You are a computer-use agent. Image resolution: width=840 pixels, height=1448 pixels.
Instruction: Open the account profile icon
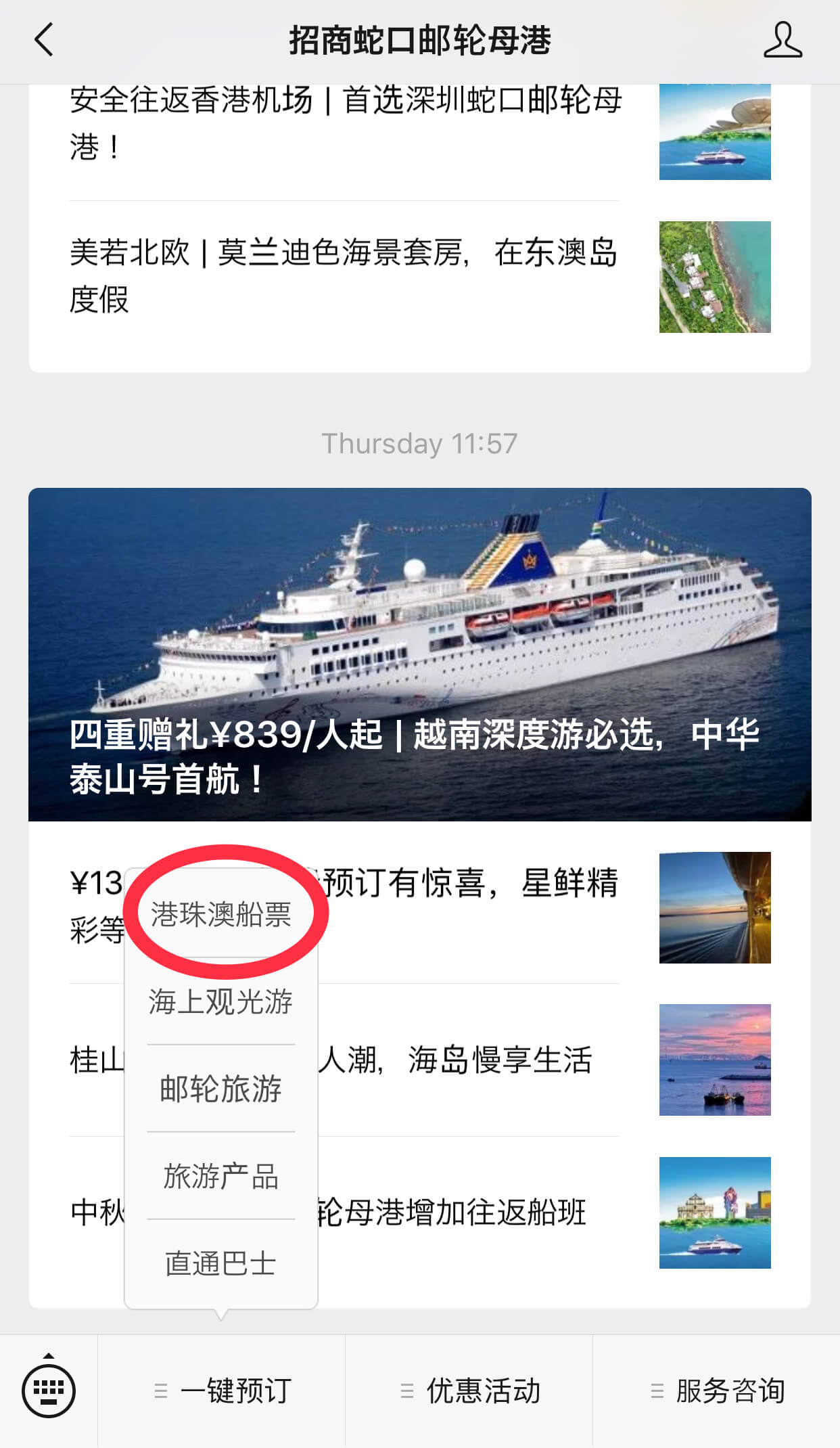[783, 40]
